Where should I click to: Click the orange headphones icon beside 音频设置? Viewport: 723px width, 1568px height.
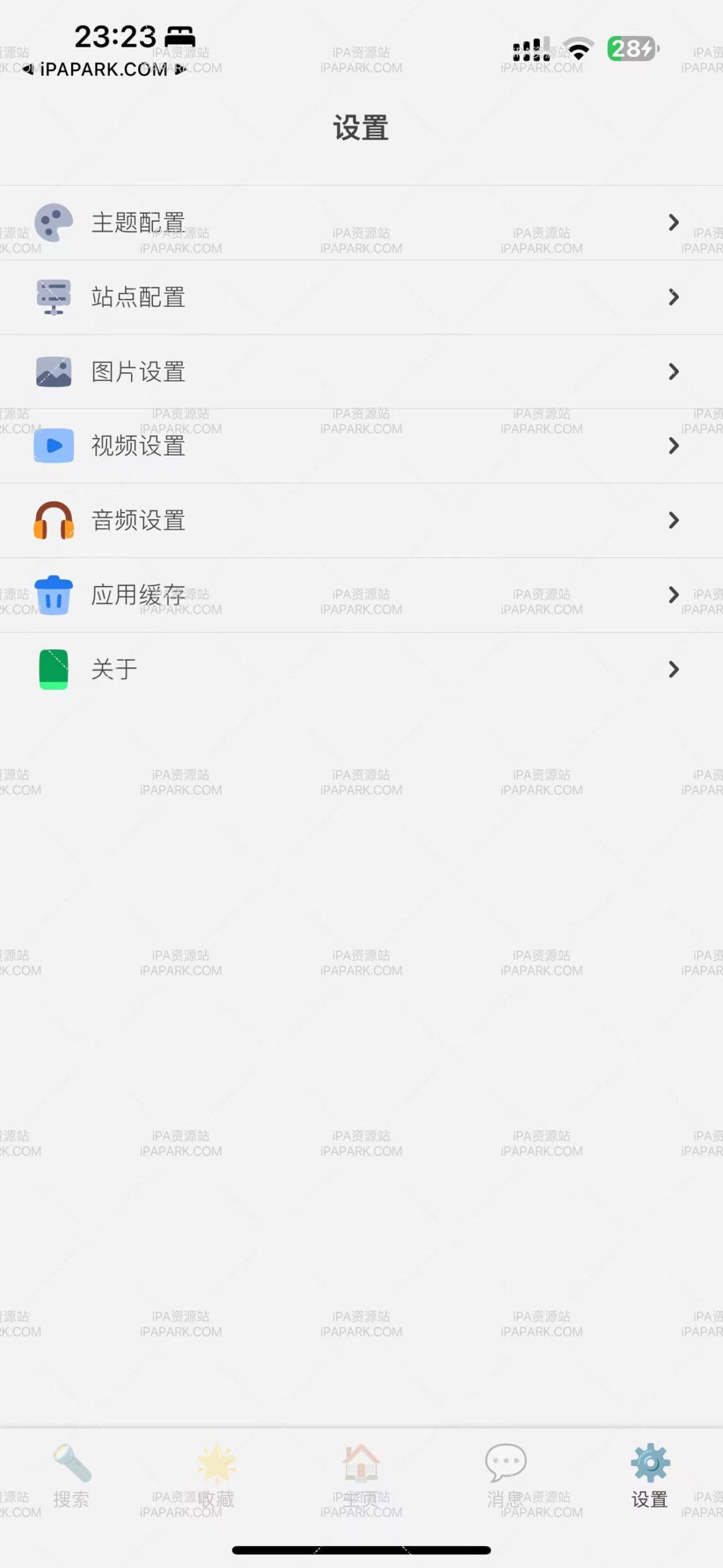(x=54, y=520)
